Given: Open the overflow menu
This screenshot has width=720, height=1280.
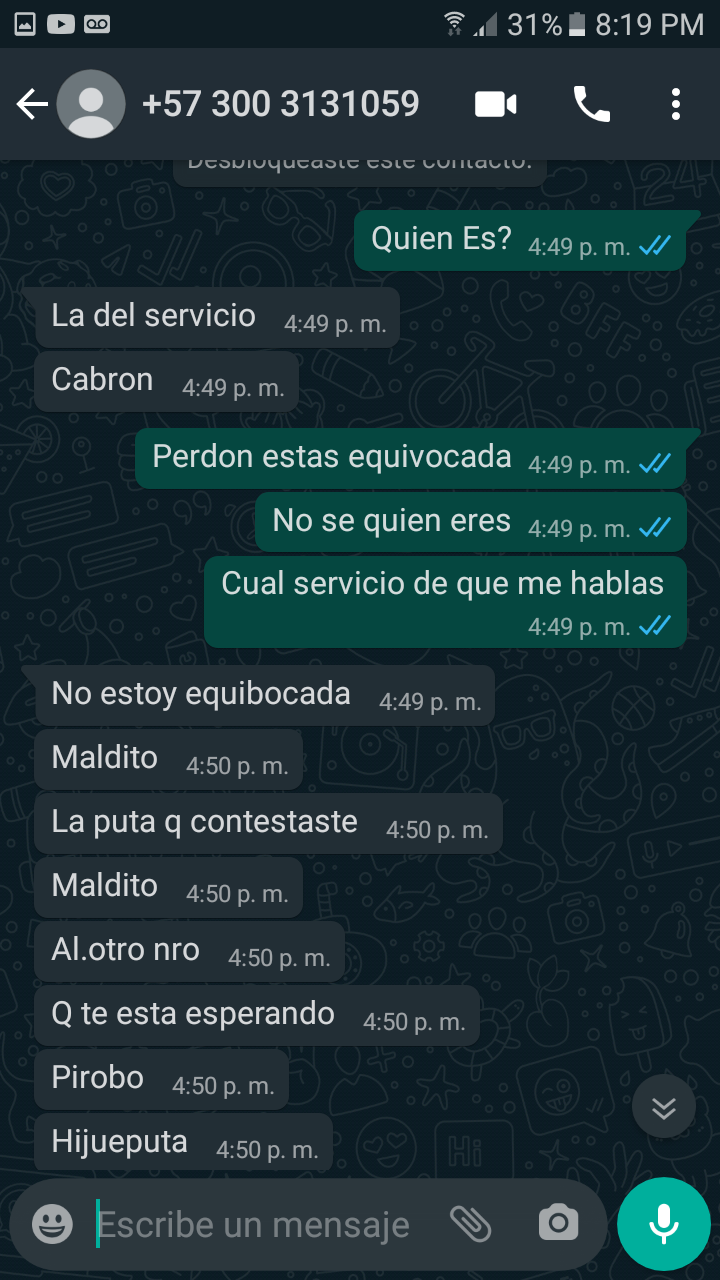Looking at the screenshot, I should [x=676, y=104].
